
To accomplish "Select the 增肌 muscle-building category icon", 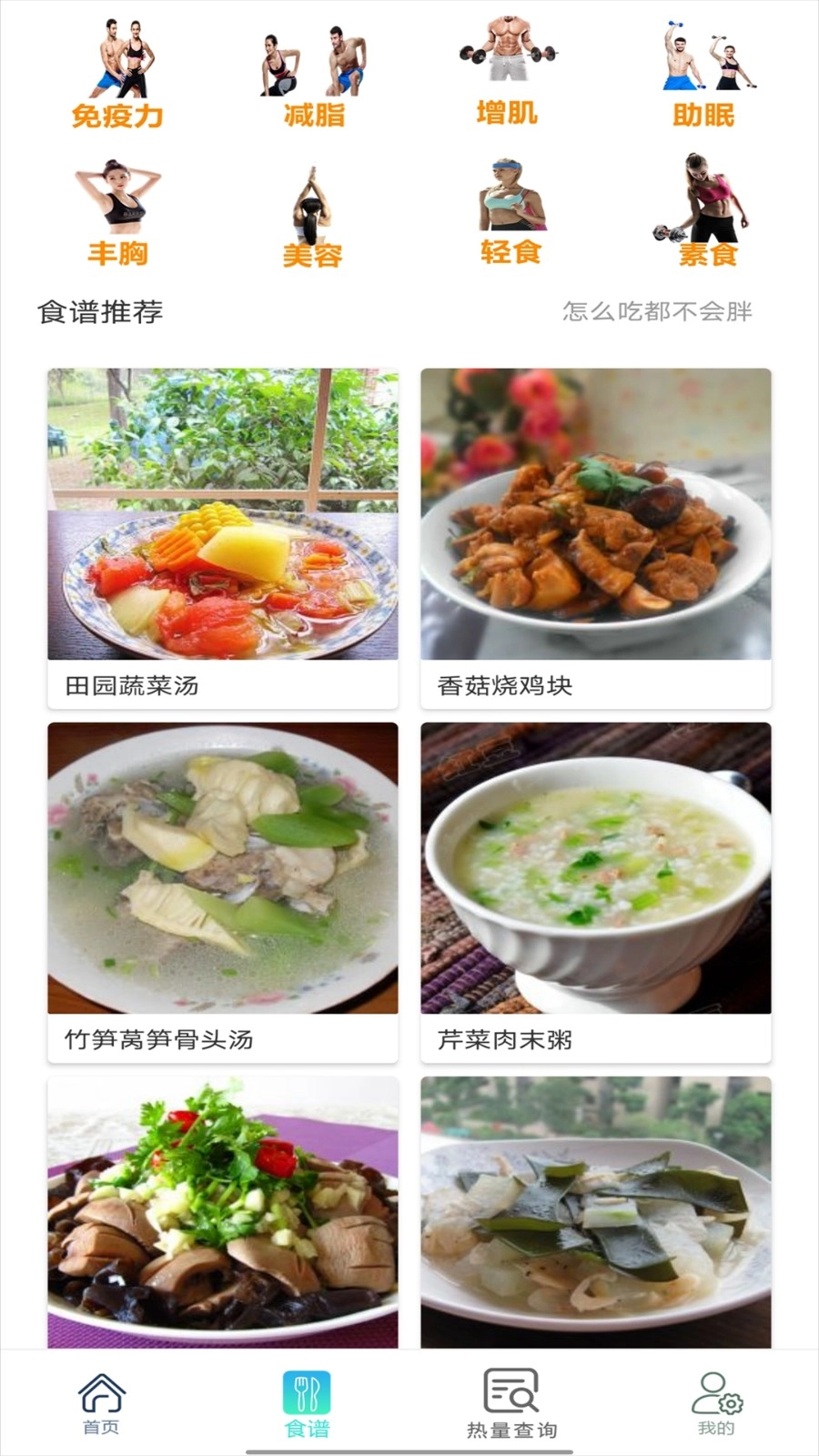I will point(507,68).
